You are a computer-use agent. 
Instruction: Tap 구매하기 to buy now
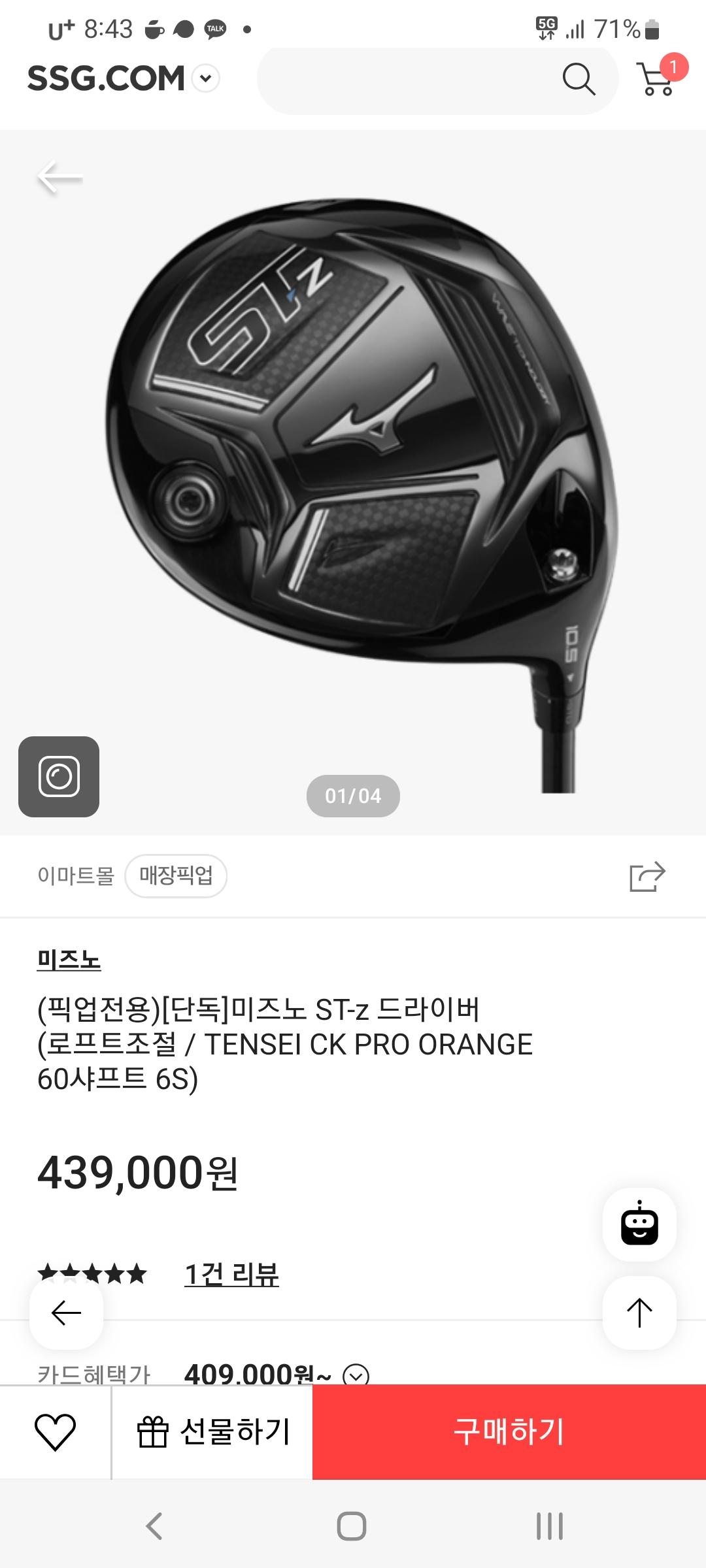tap(509, 1432)
